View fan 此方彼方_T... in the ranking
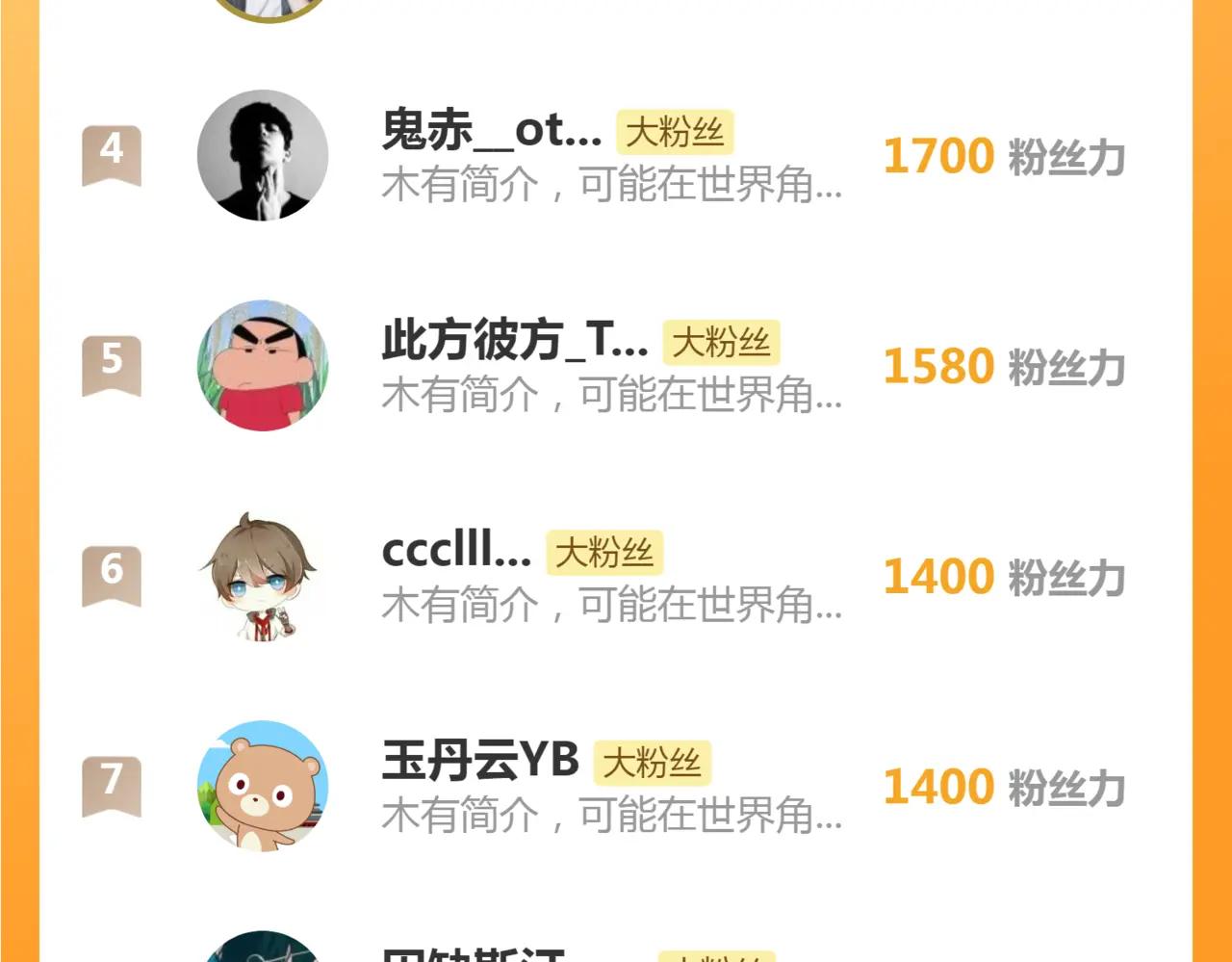The width and height of the screenshot is (1232, 962). 514,341
